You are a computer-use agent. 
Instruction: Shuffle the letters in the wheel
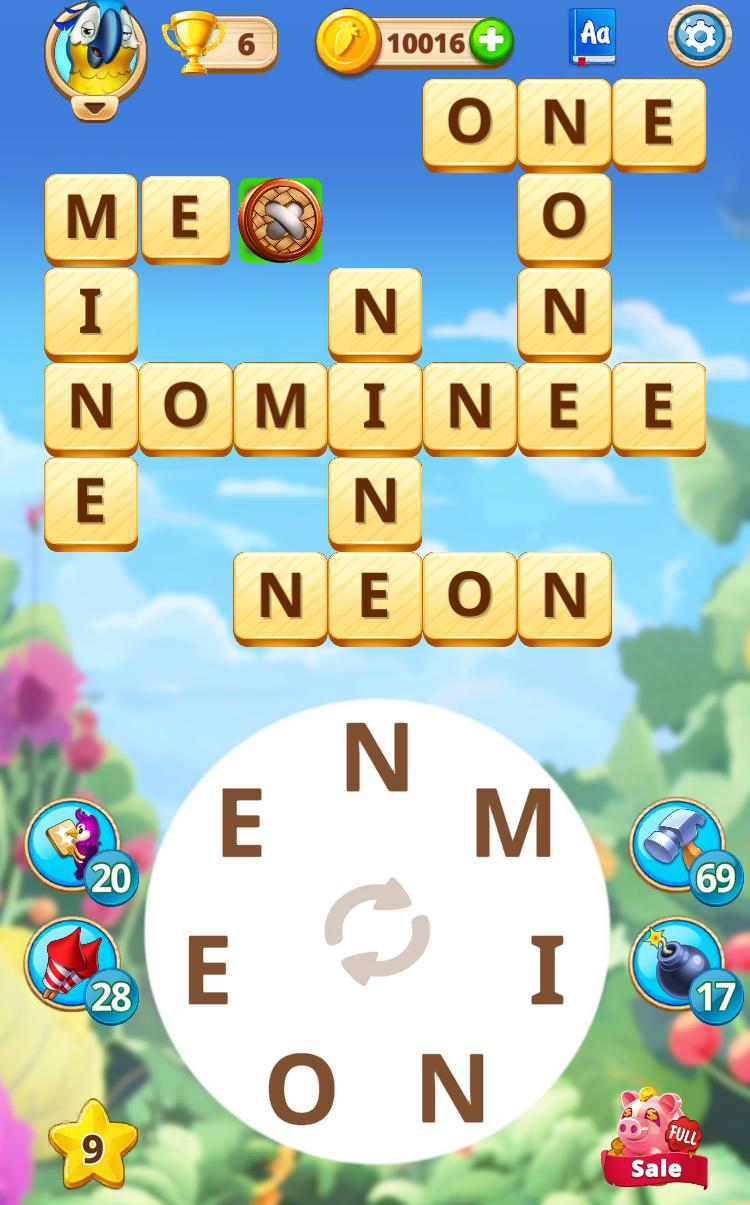tap(377, 931)
